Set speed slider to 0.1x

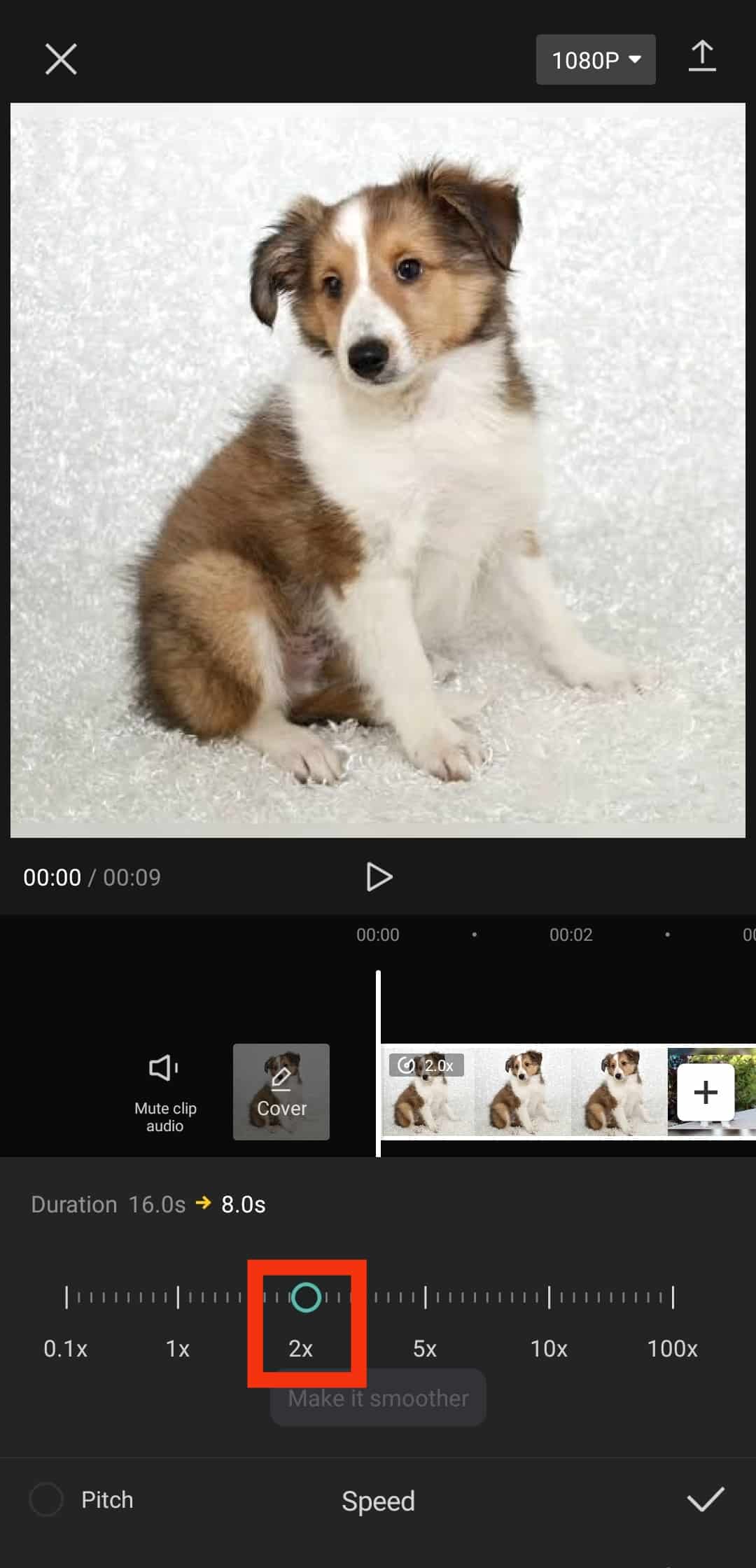click(x=66, y=1297)
